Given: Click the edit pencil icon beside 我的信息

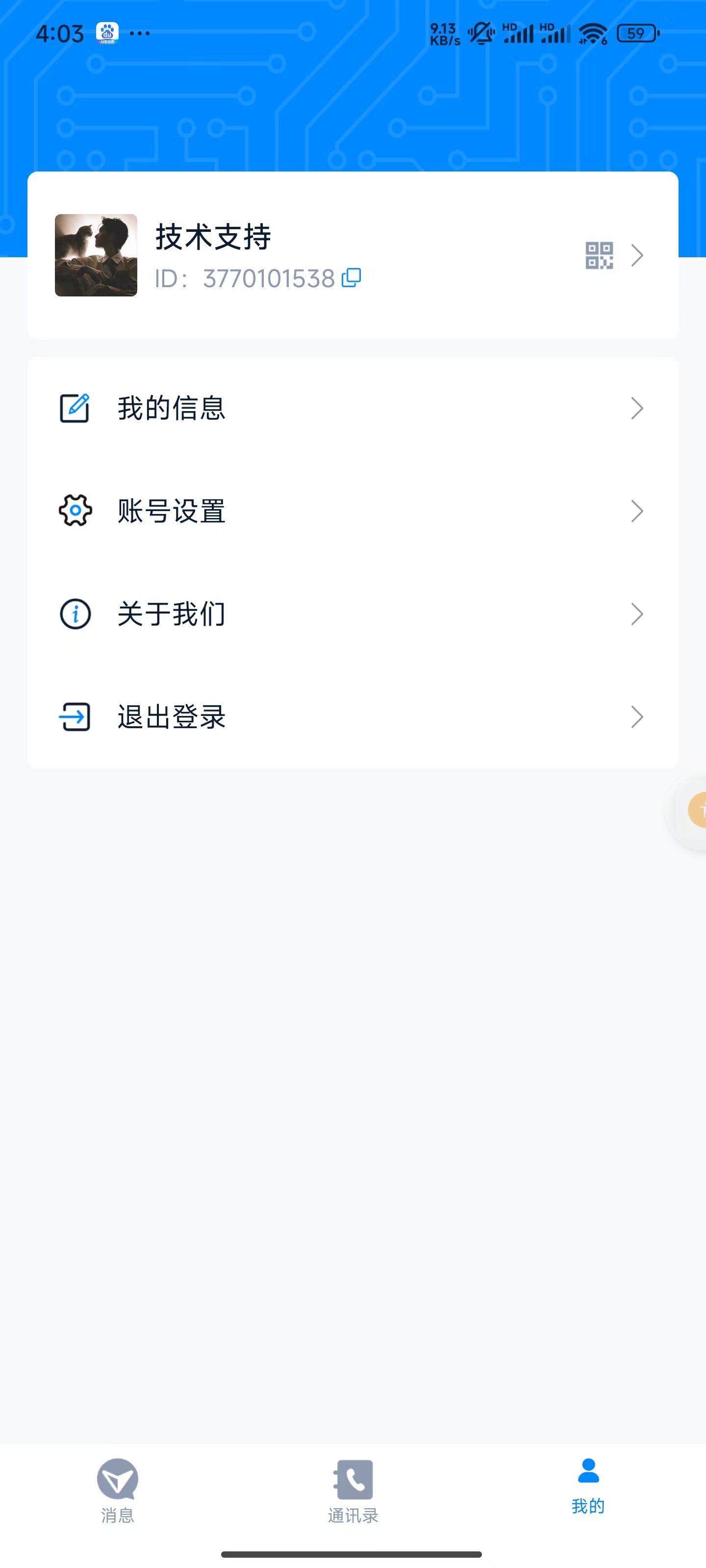Looking at the screenshot, I should click(75, 409).
